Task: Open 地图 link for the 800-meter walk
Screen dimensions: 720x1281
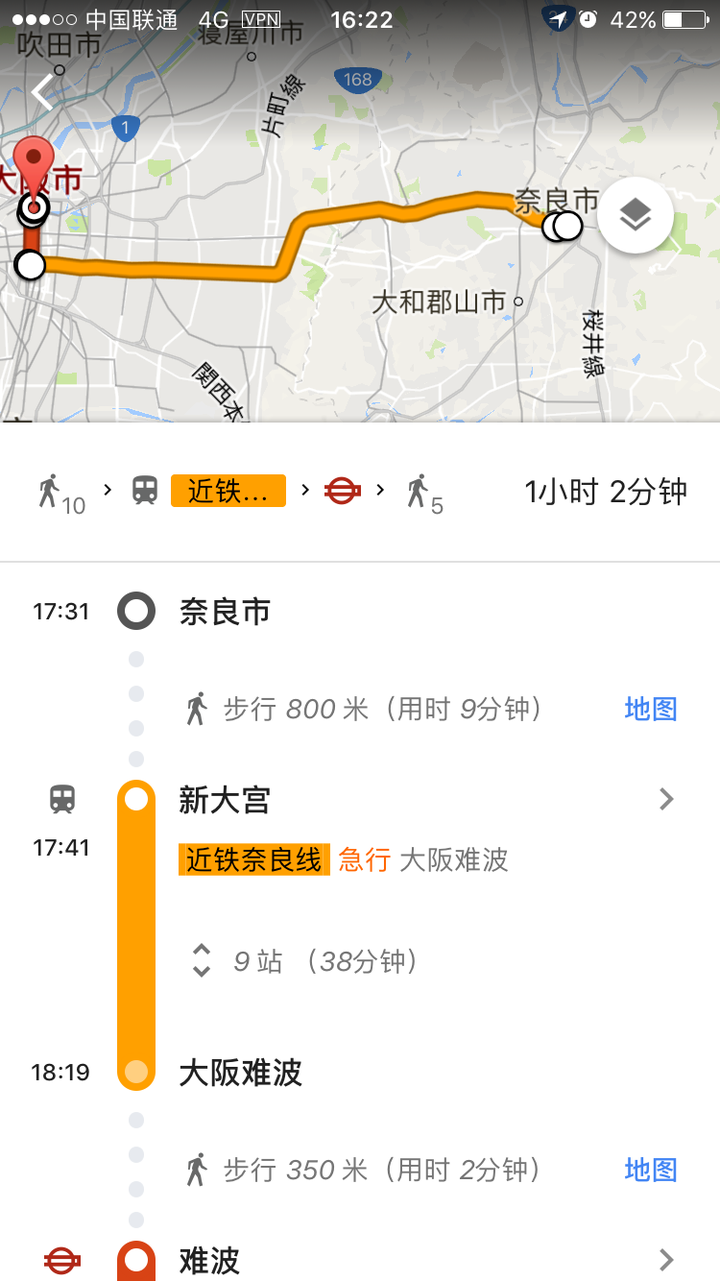Action: [x=649, y=708]
